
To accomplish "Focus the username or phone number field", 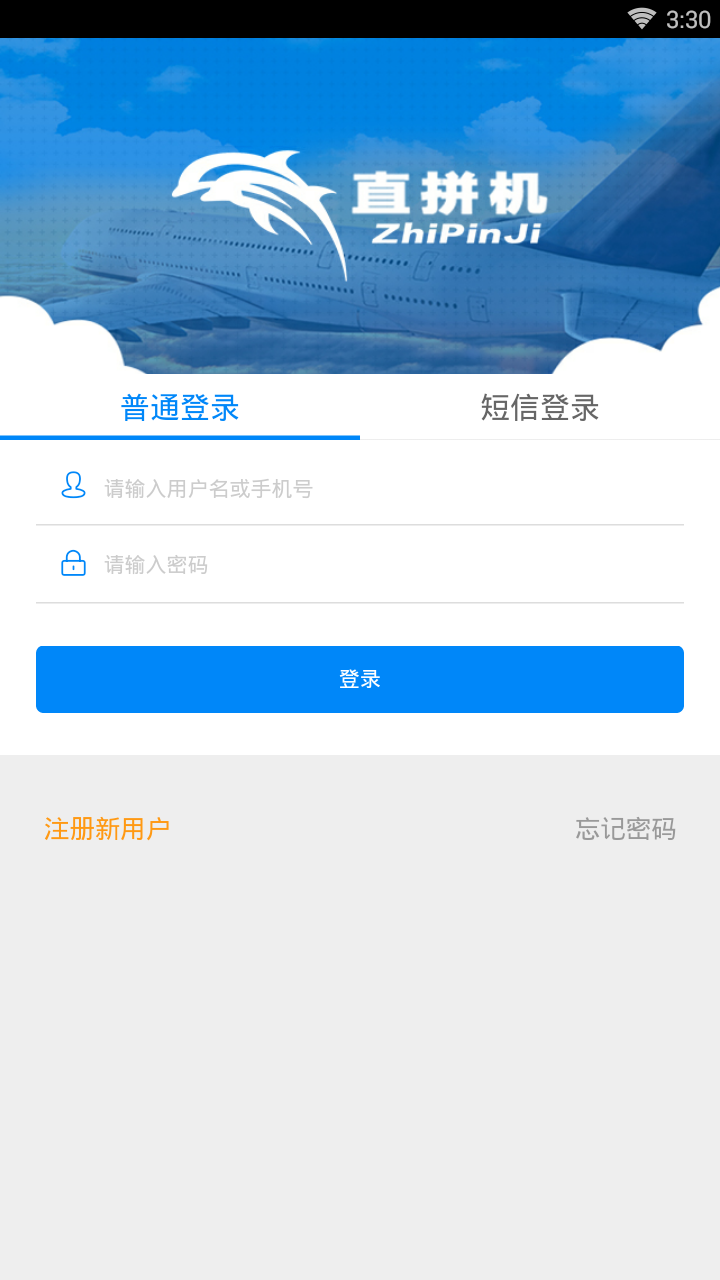I will [x=380, y=488].
